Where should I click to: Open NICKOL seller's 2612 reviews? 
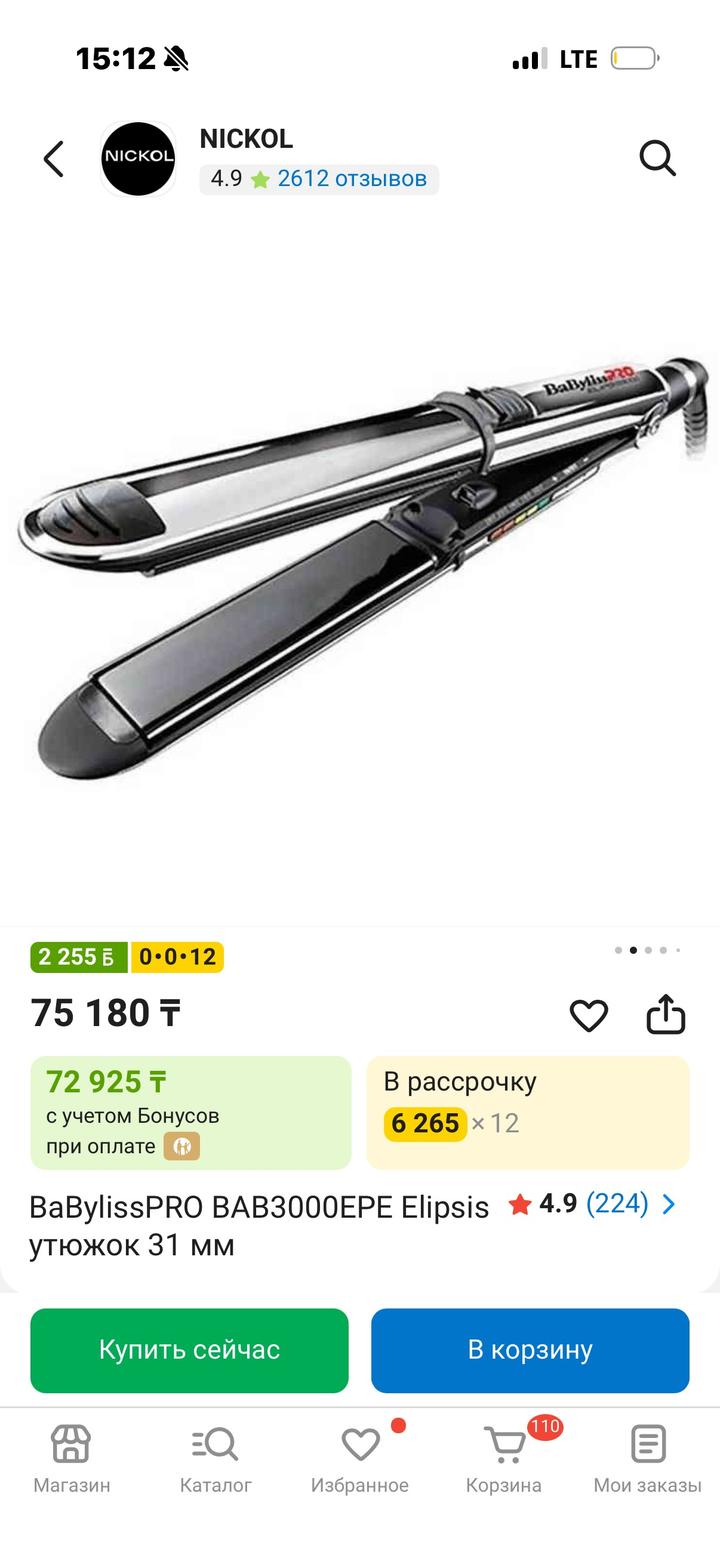(351, 179)
